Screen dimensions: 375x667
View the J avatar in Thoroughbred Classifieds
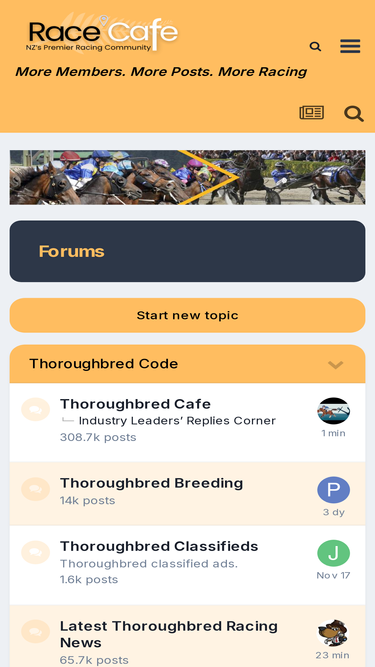(334, 553)
